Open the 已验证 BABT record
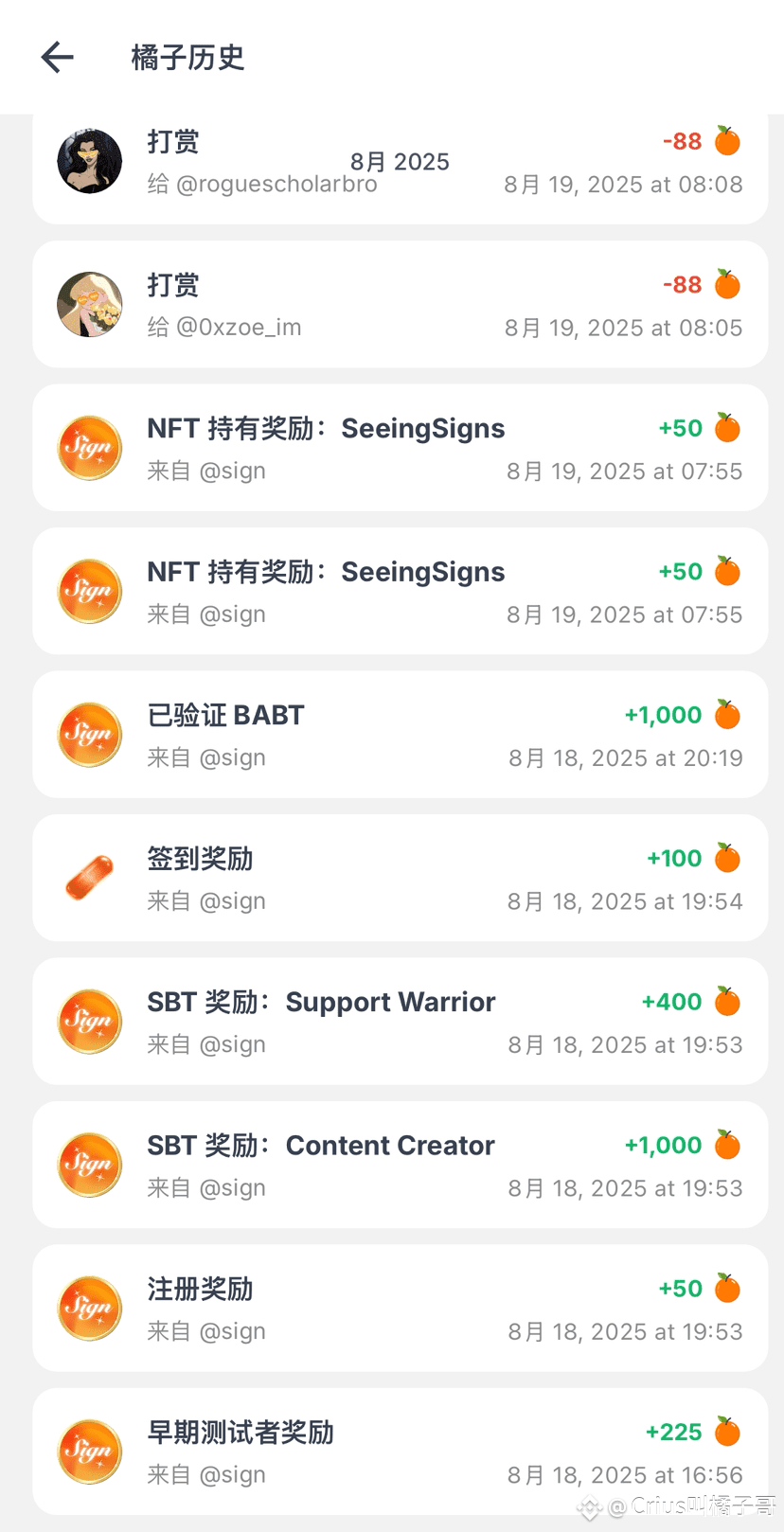Screen dimensions: 784x1532 pos(400,735)
